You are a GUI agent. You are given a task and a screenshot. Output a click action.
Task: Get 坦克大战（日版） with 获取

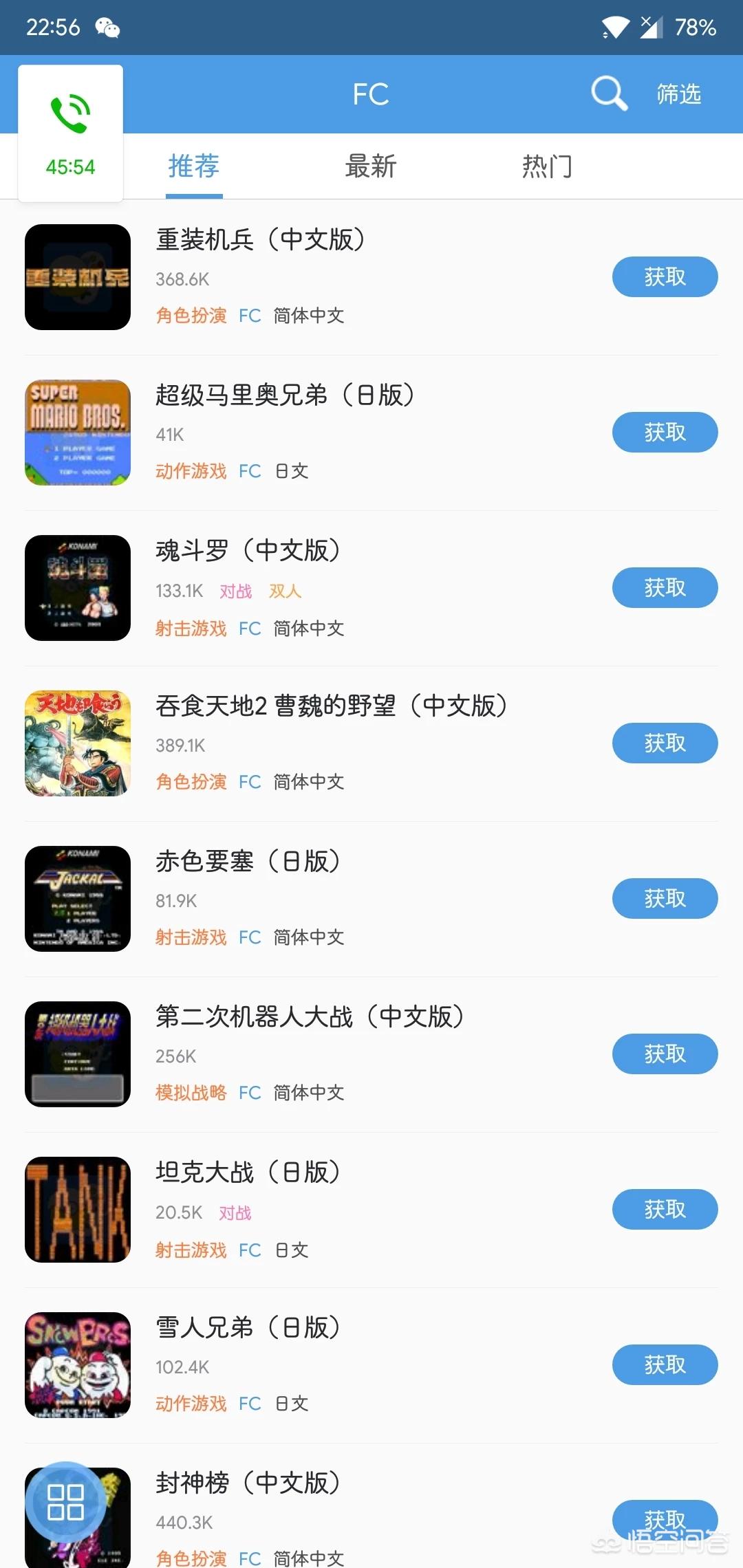(x=665, y=1210)
